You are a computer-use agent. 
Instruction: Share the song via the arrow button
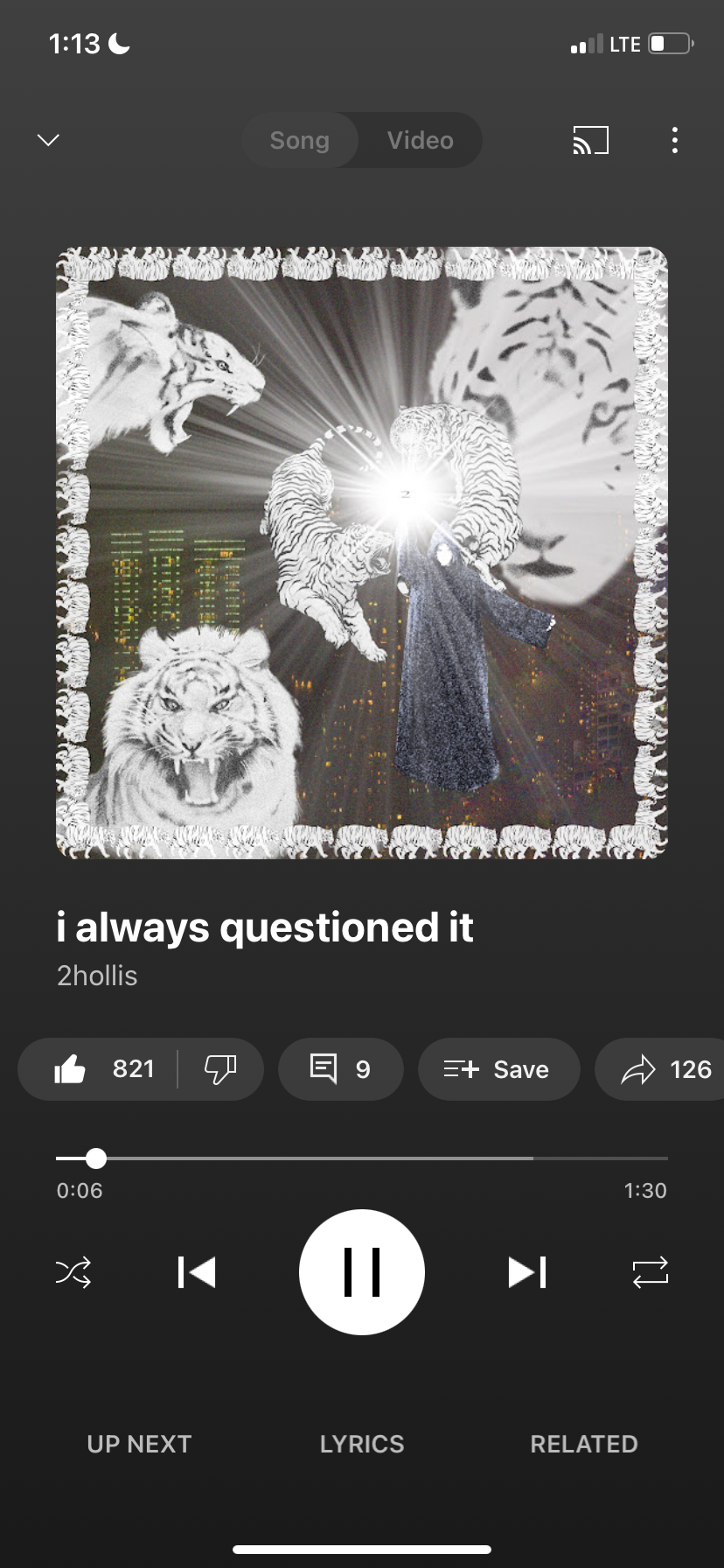tap(660, 1069)
